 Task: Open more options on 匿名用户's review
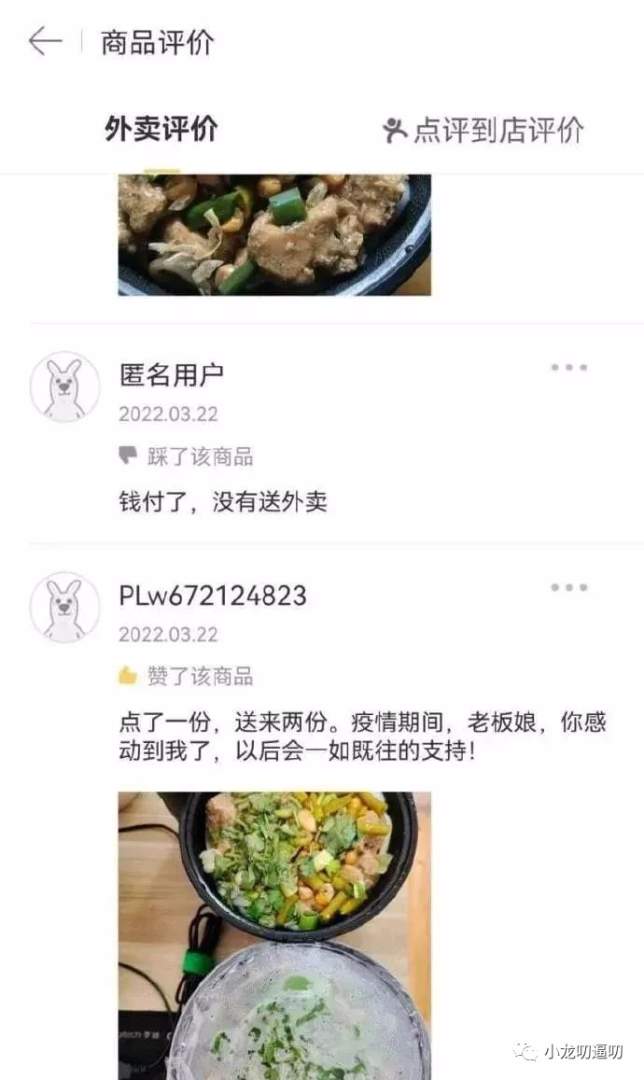coord(569,368)
